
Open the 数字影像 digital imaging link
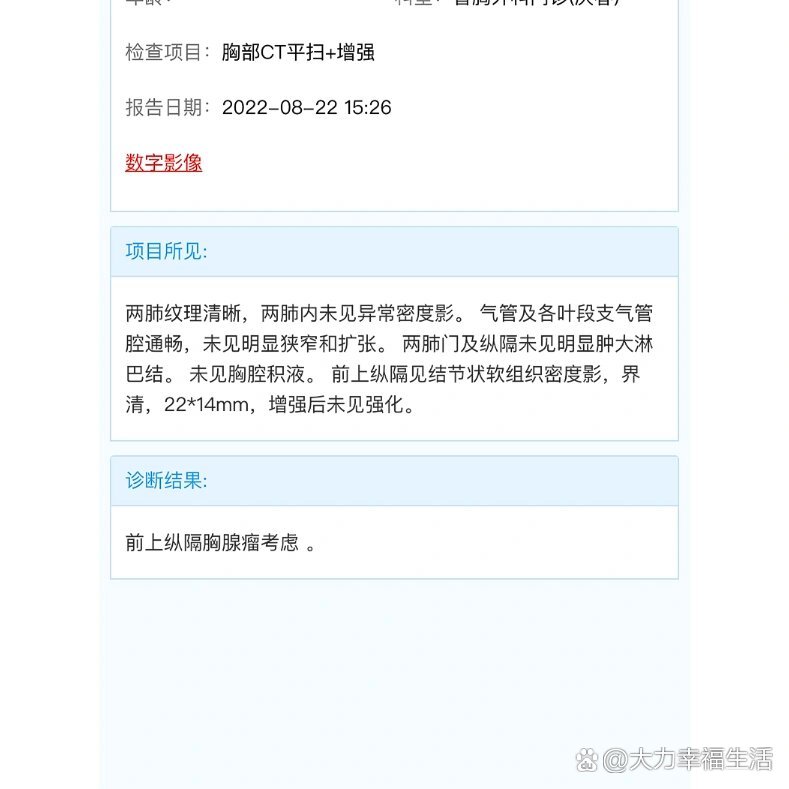coord(164,163)
